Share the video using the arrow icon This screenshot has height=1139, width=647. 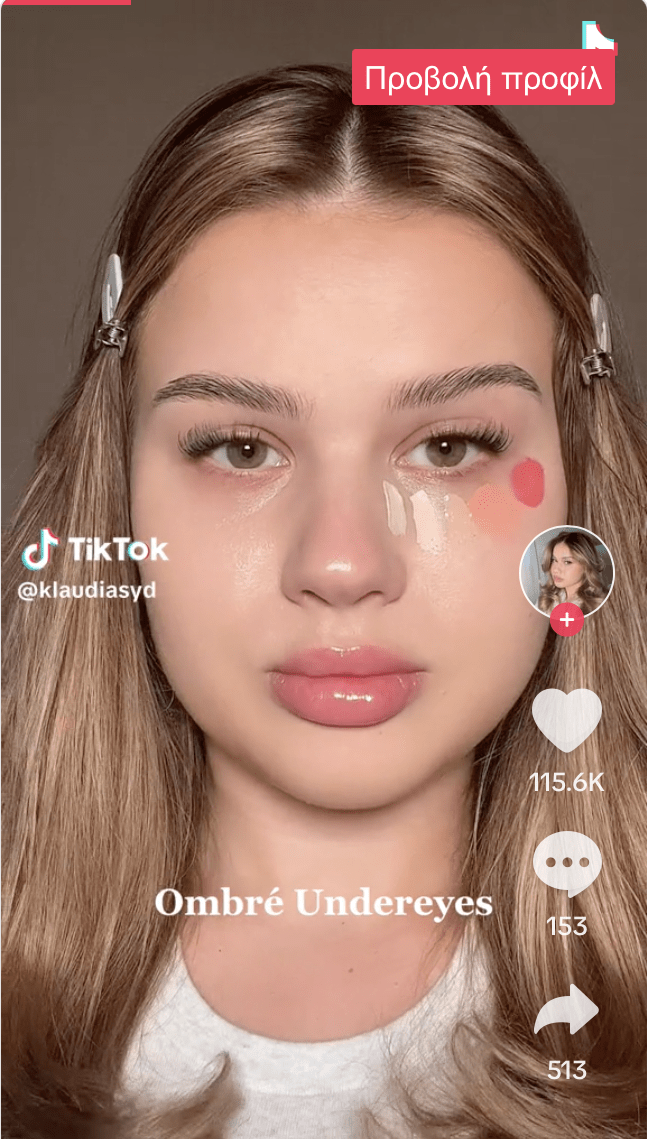pos(566,1014)
